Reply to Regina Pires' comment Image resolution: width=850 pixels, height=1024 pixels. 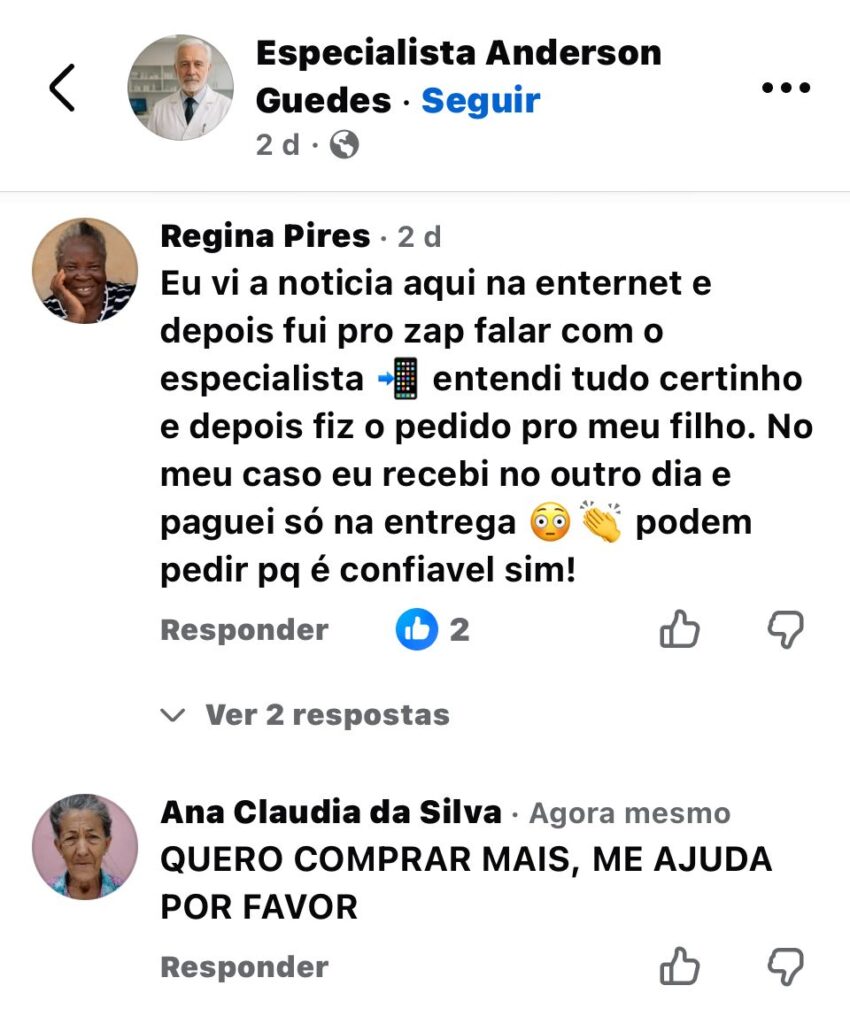(244, 630)
